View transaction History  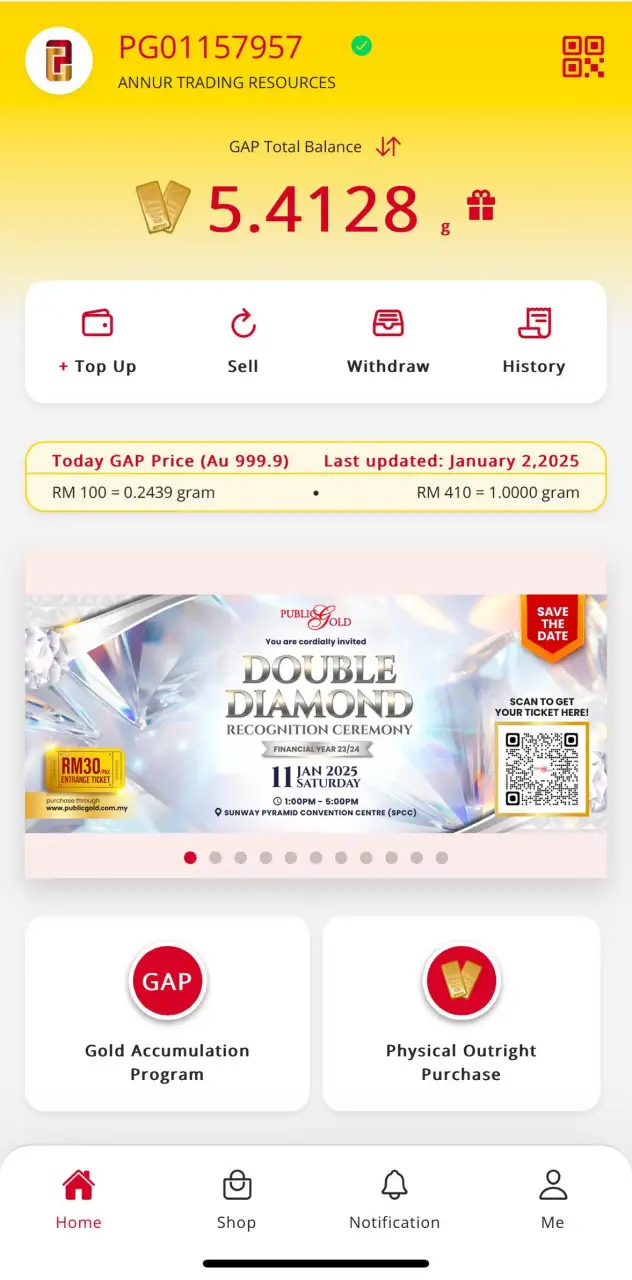click(534, 342)
